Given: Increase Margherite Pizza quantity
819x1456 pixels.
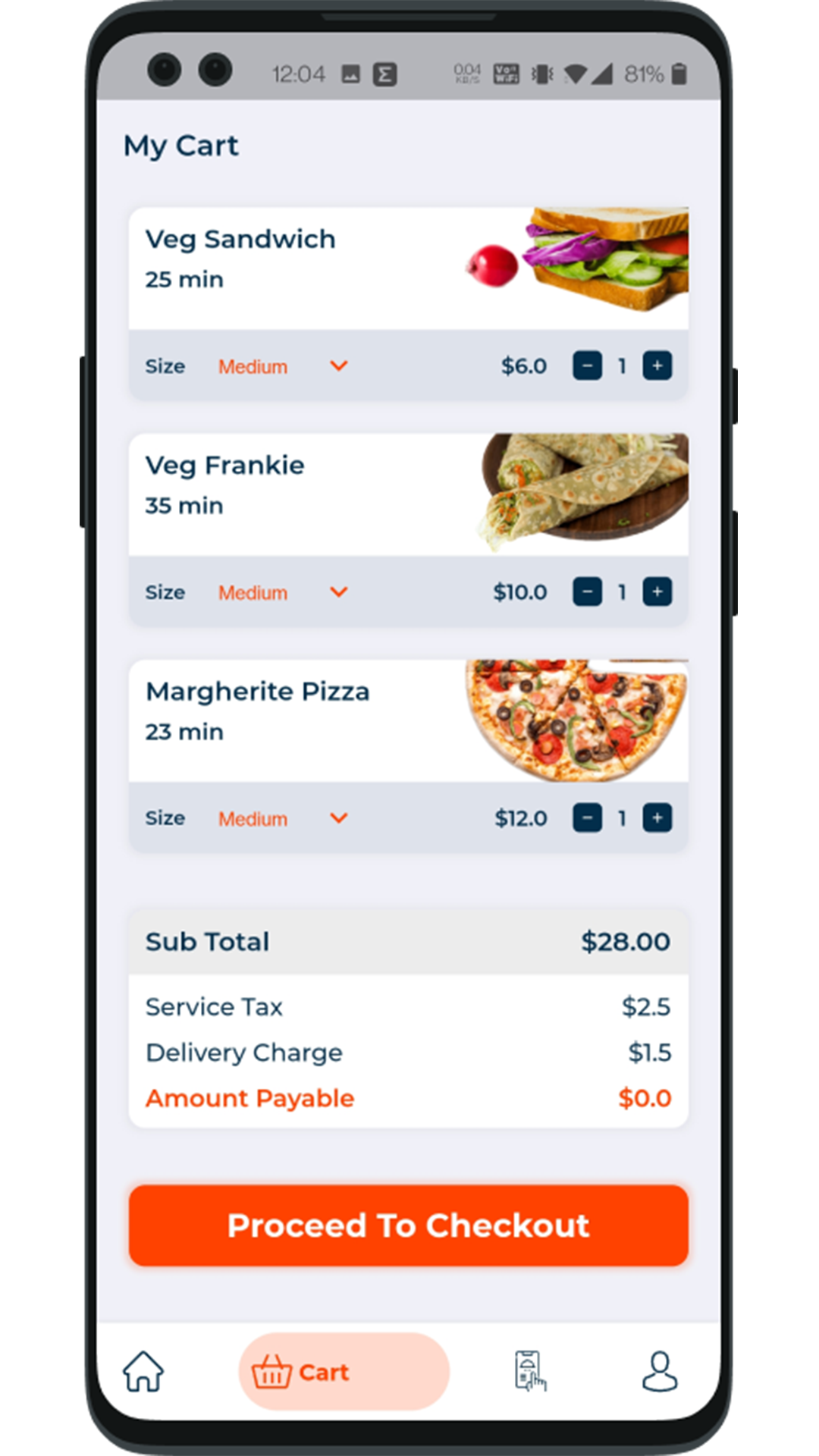Looking at the screenshot, I should (657, 818).
